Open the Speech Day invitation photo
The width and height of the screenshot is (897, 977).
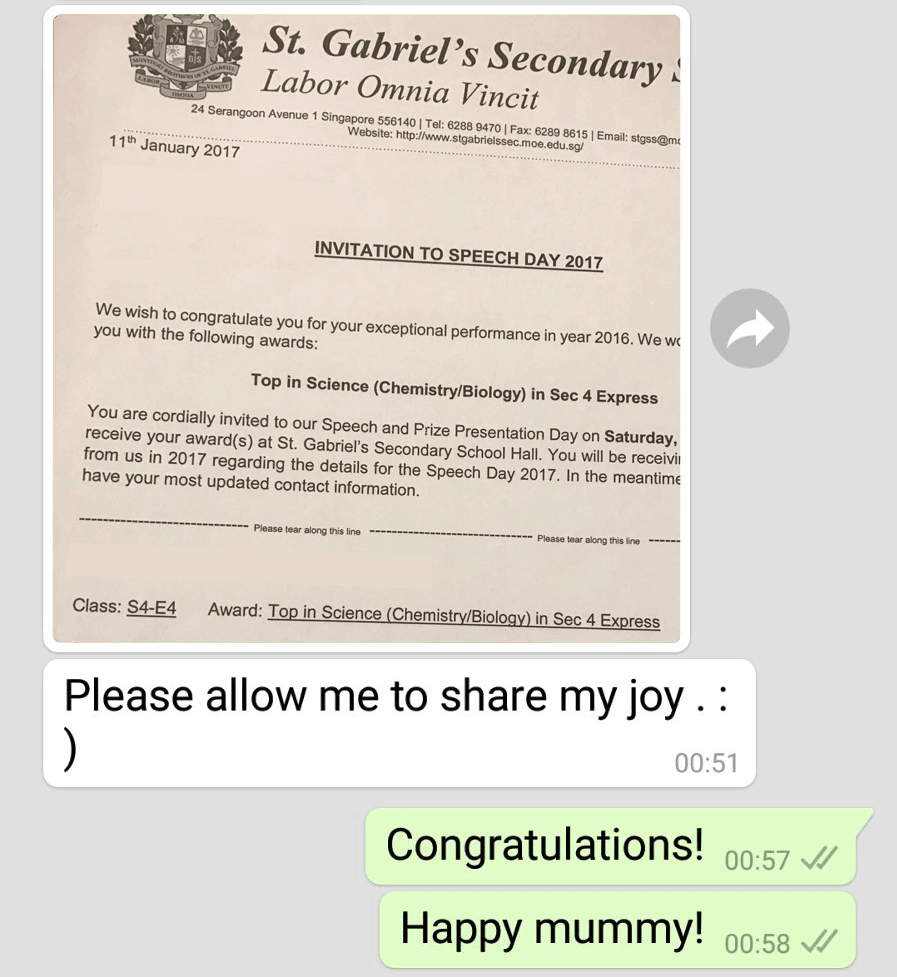click(366, 328)
